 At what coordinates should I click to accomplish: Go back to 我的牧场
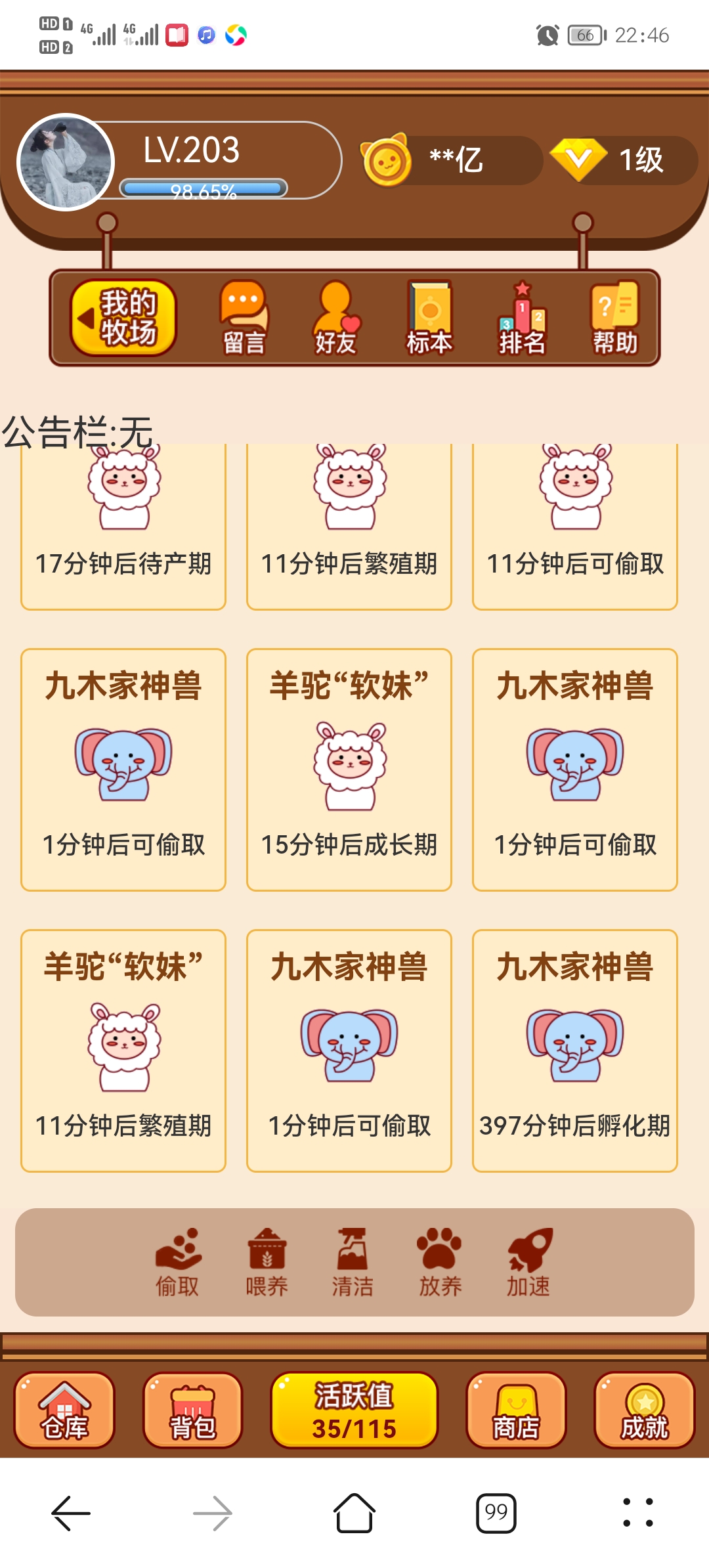[123, 318]
